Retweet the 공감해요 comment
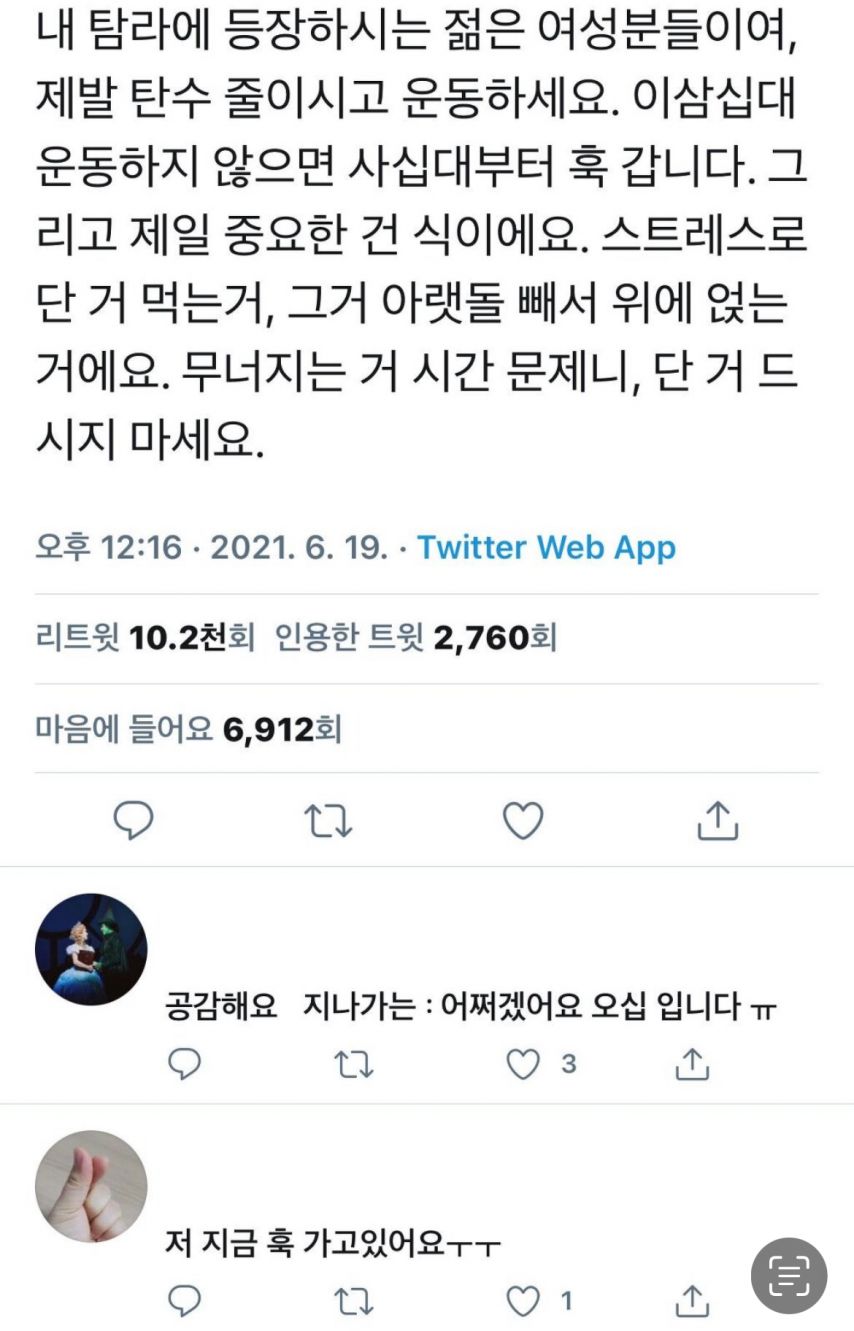This screenshot has width=854, height=1331. click(353, 1065)
